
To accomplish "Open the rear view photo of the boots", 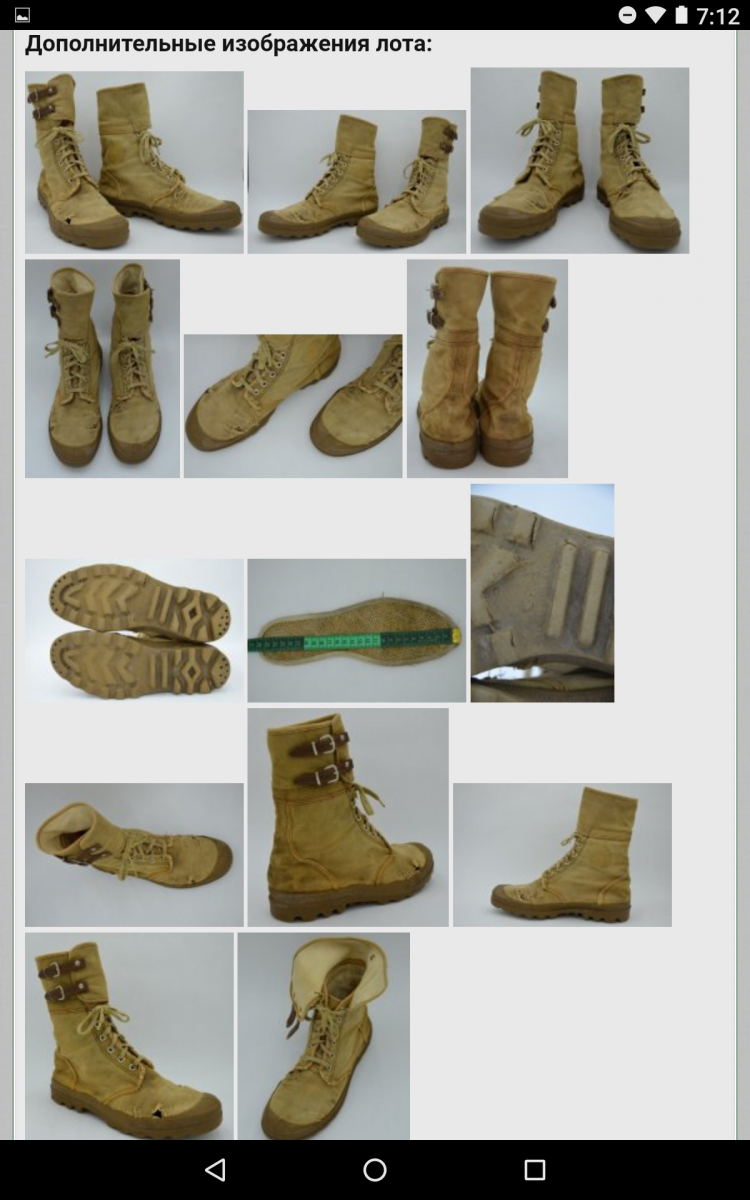I will pyautogui.click(x=487, y=368).
